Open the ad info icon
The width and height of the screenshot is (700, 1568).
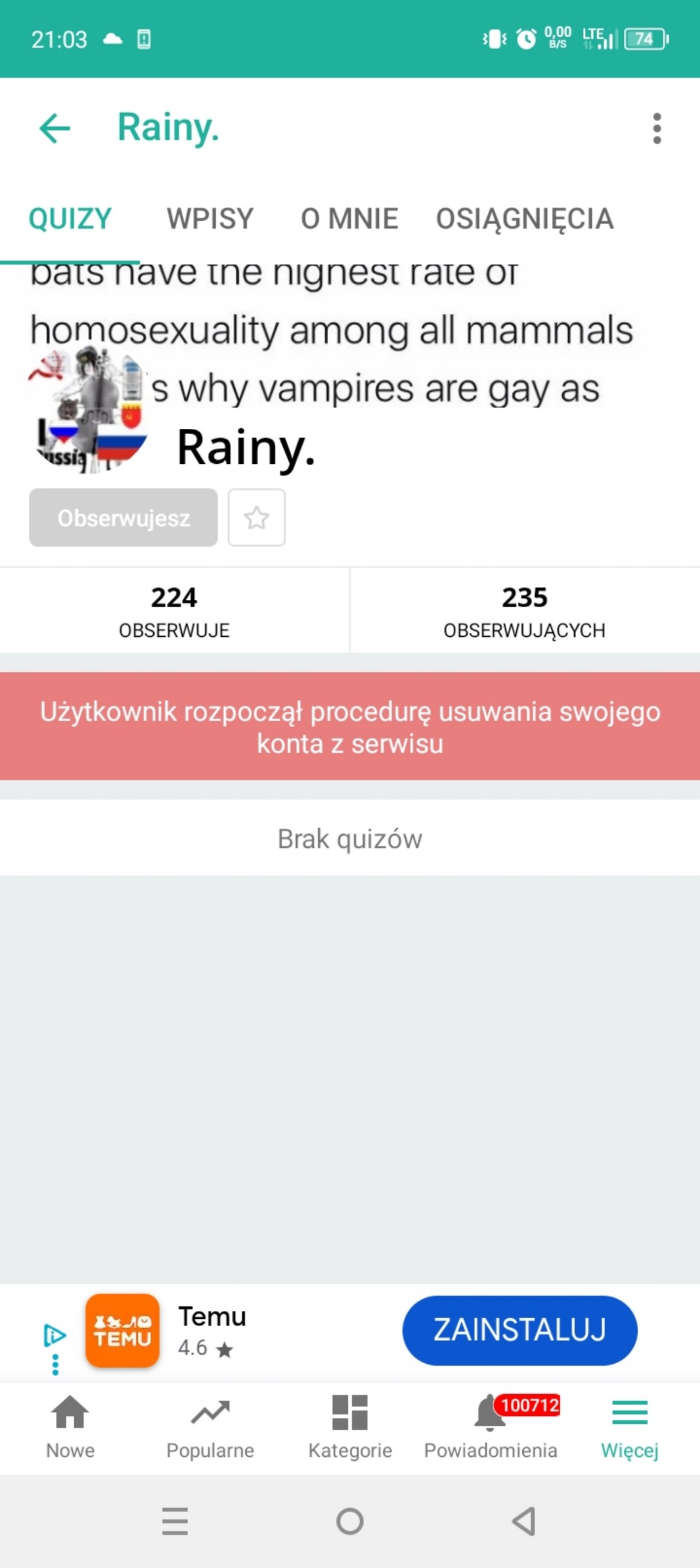coord(55,1336)
